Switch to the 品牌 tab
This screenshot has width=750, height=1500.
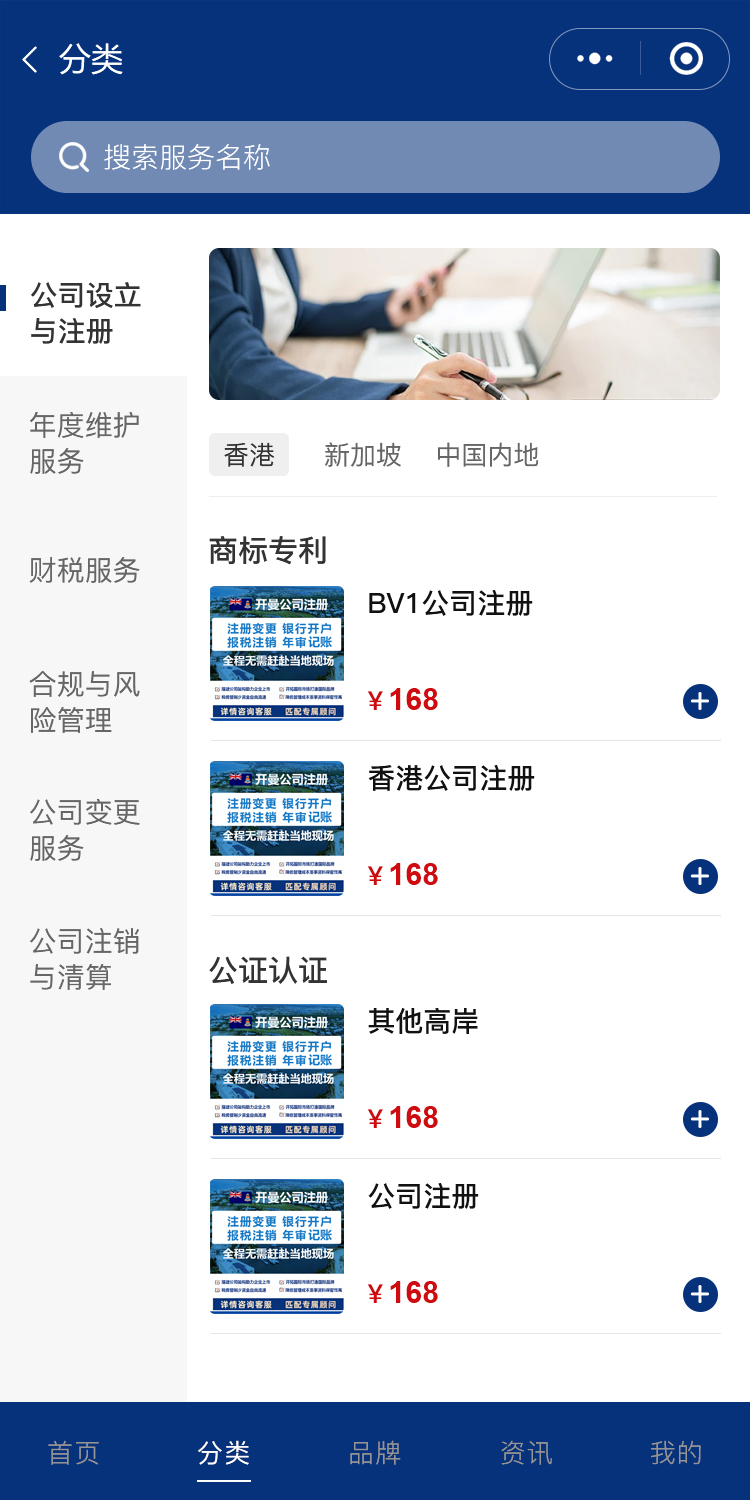click(375, 1452)
